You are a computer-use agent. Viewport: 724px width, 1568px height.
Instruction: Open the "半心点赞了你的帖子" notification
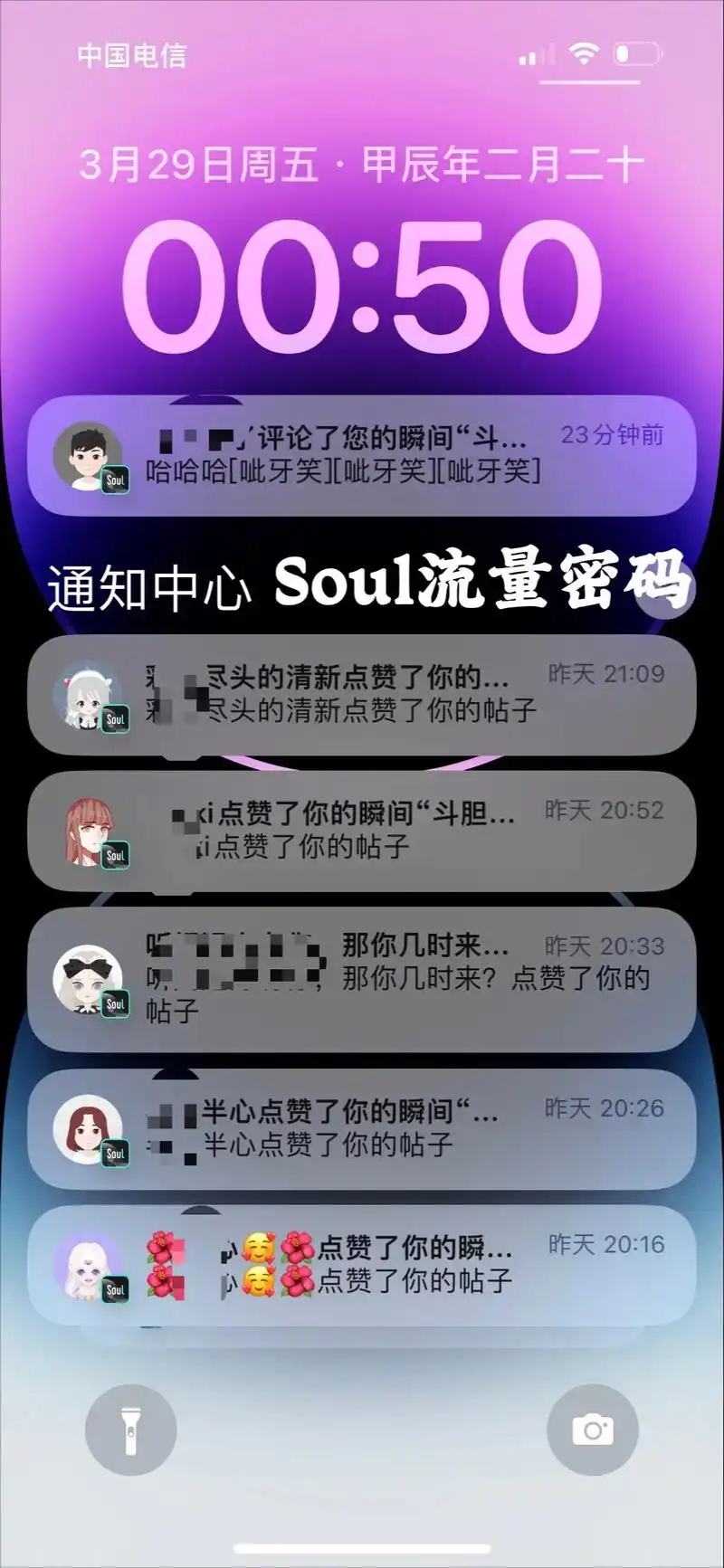pyautogui.click(x=362, y=1128)
